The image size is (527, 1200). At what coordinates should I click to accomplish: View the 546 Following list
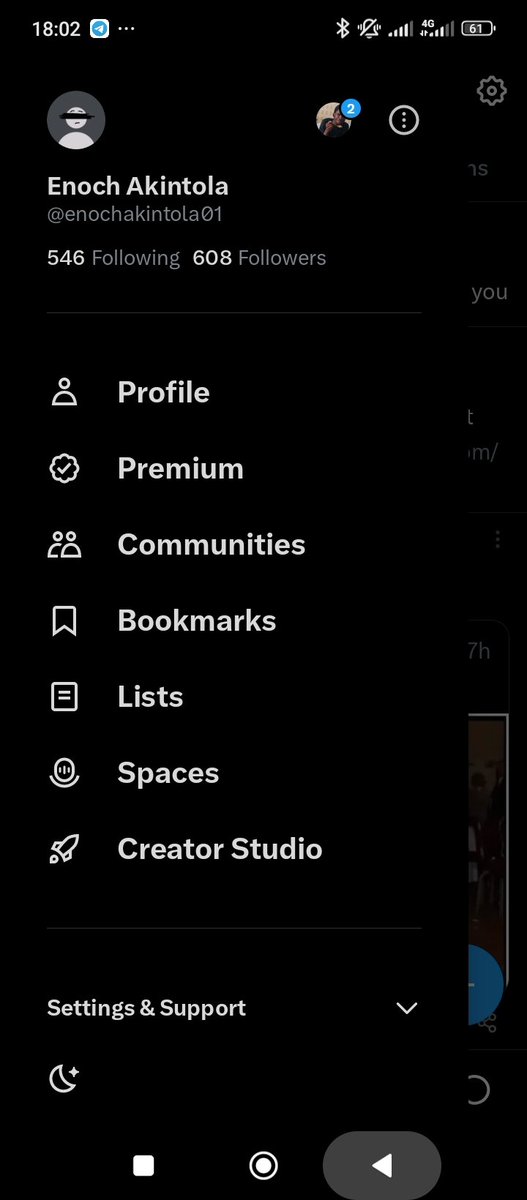click(x=113, y=258)
